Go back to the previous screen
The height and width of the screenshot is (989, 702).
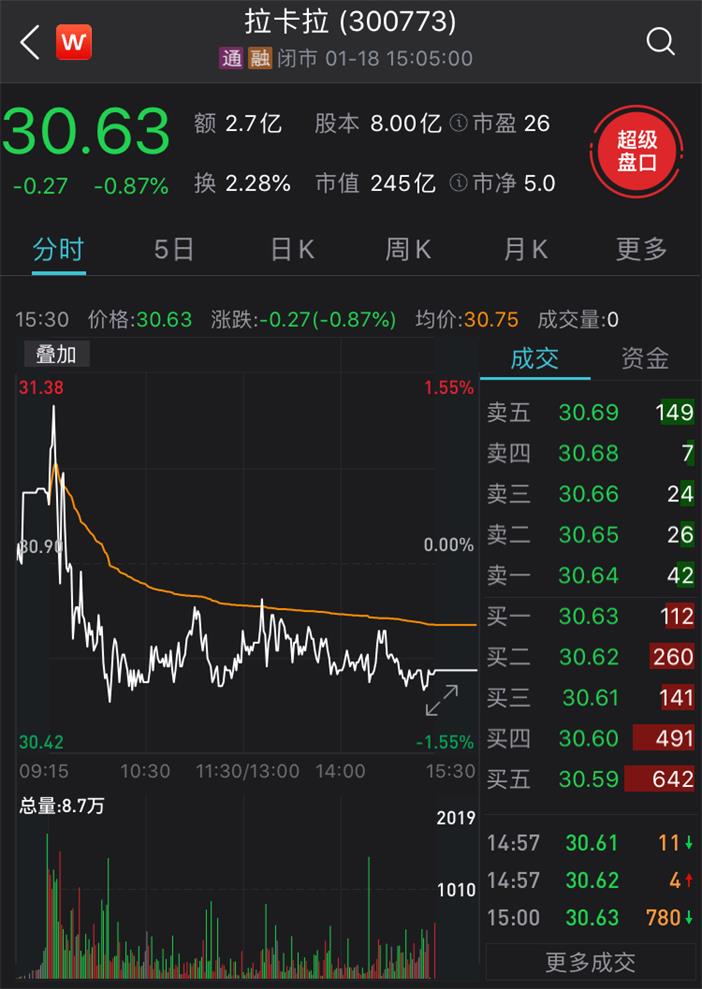pos(30,42)
